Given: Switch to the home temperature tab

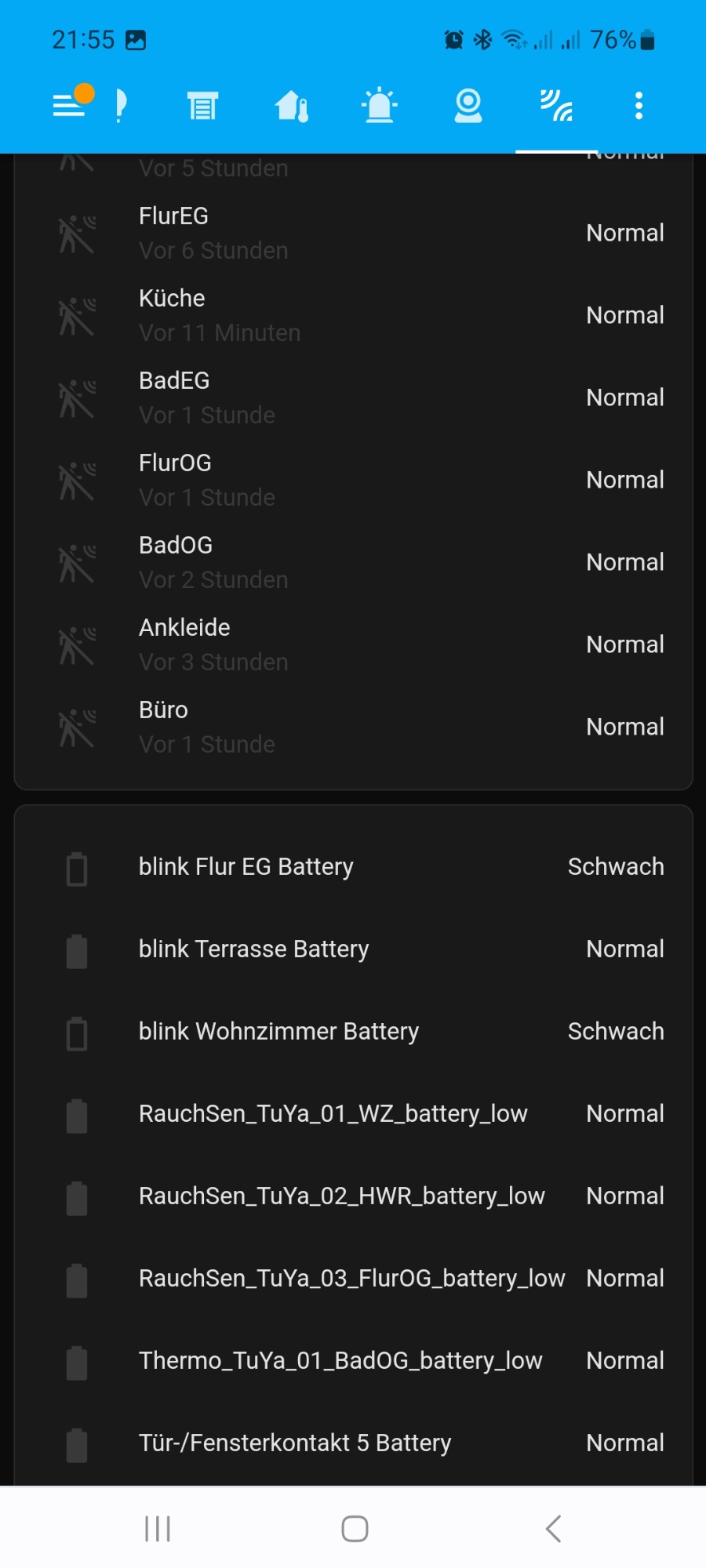Looking at the screenshot, I should pos(291,105).
